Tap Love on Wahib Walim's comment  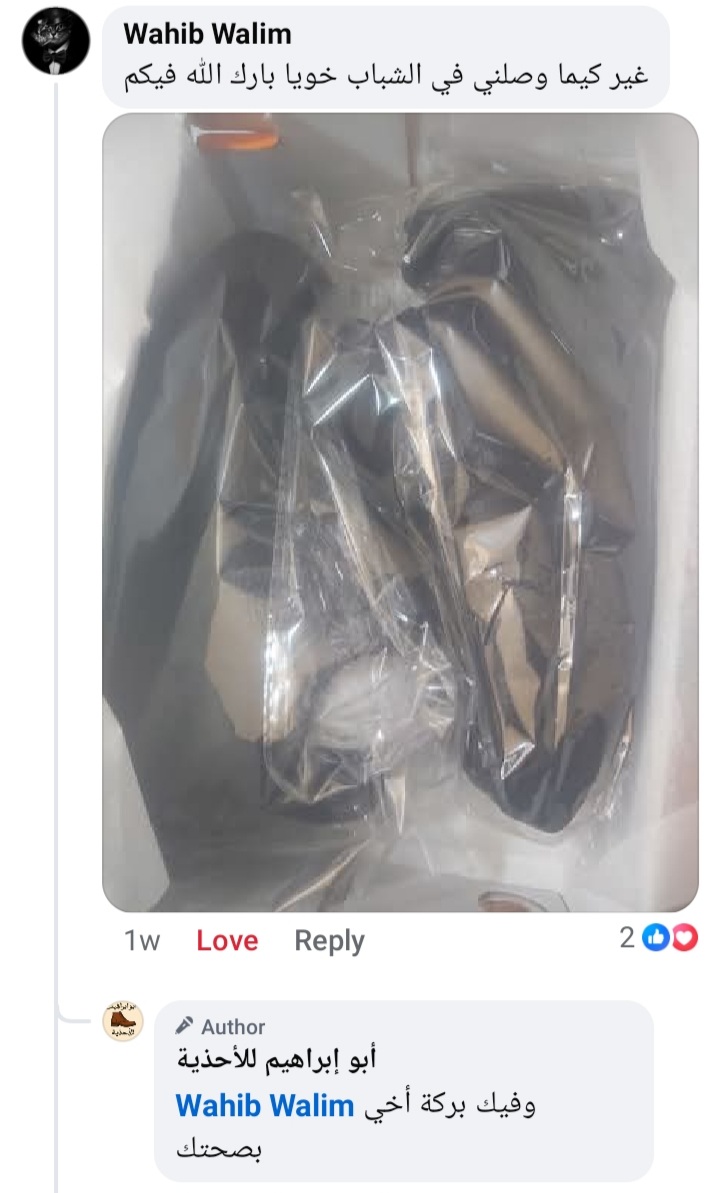click(x=227, y=941)
